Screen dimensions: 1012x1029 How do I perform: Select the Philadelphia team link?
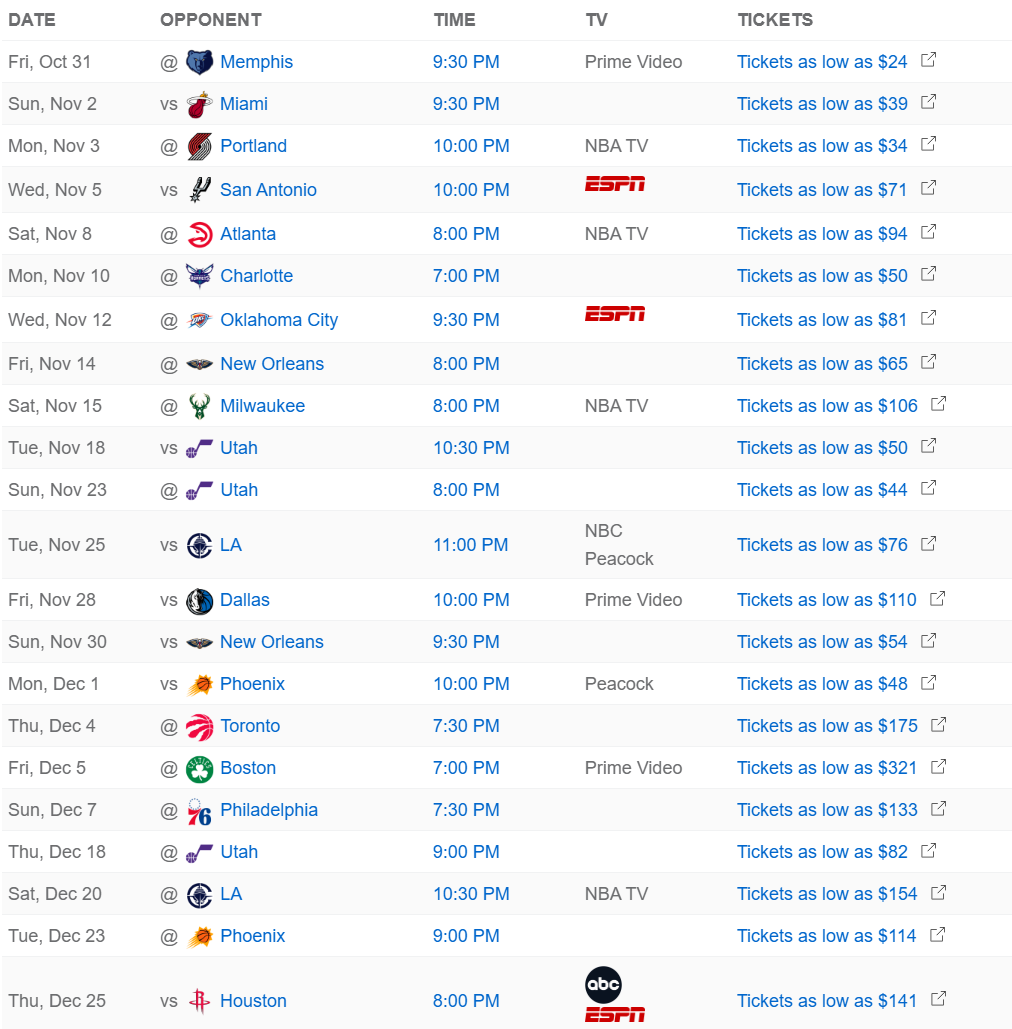[269, 810]
